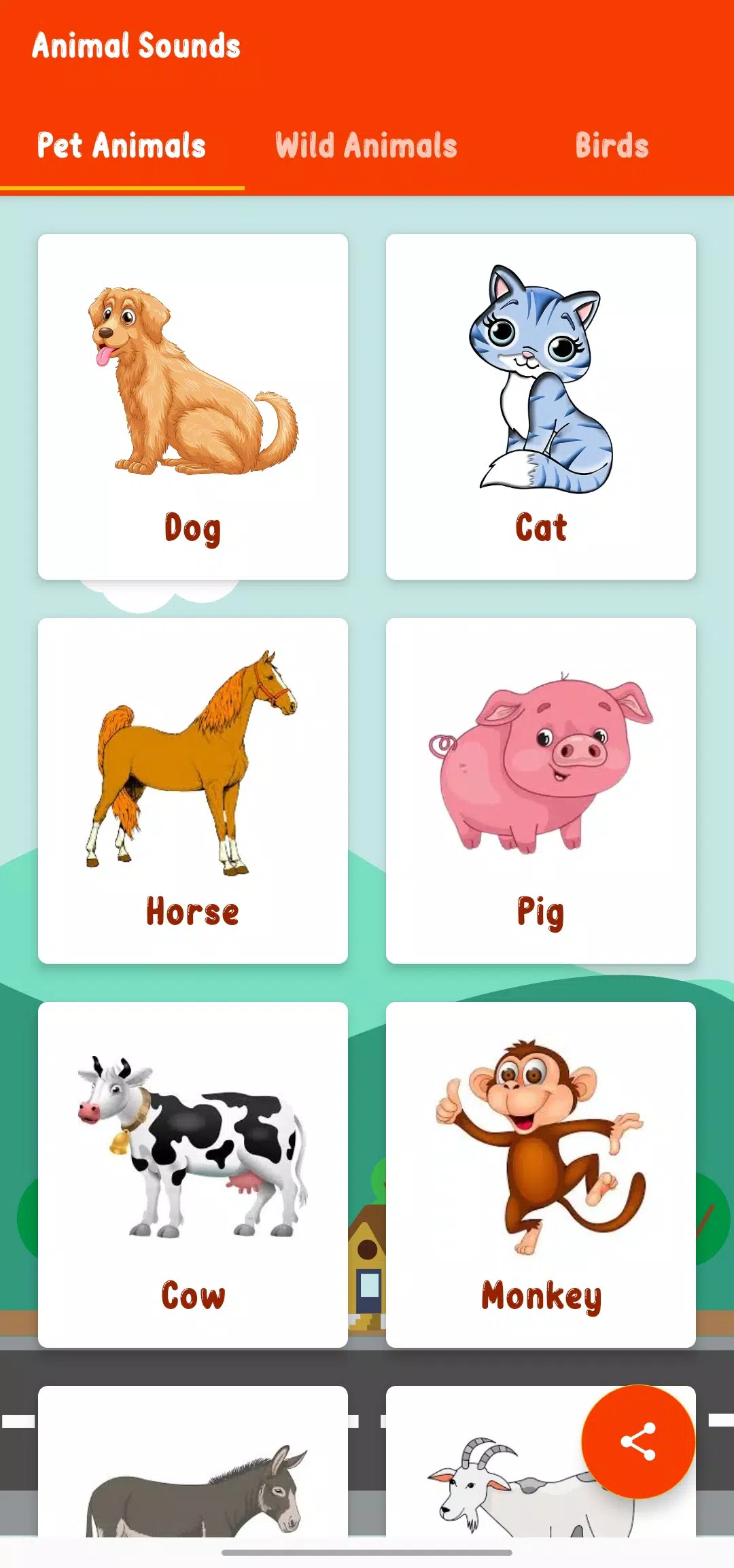734x1568 pixels.
Task: Tap the Dog image illustration
Action: pyautogui.click(x=193, y=377)
